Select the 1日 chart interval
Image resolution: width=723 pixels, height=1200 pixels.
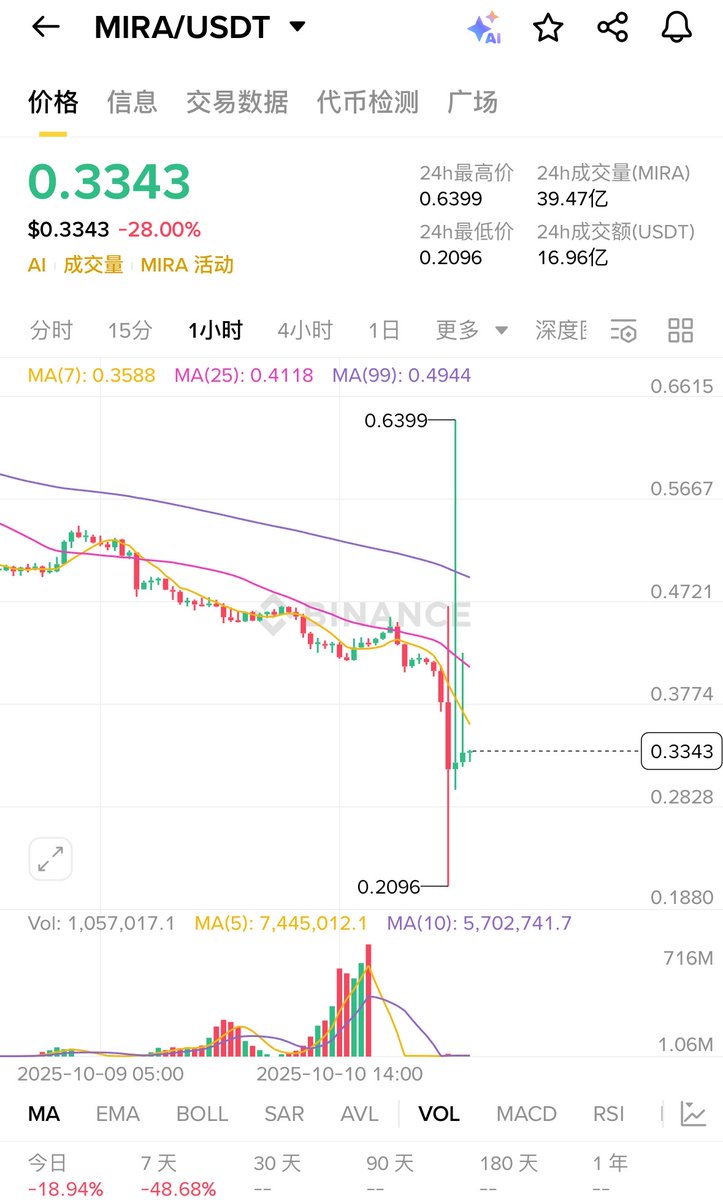tap(384, 330)
